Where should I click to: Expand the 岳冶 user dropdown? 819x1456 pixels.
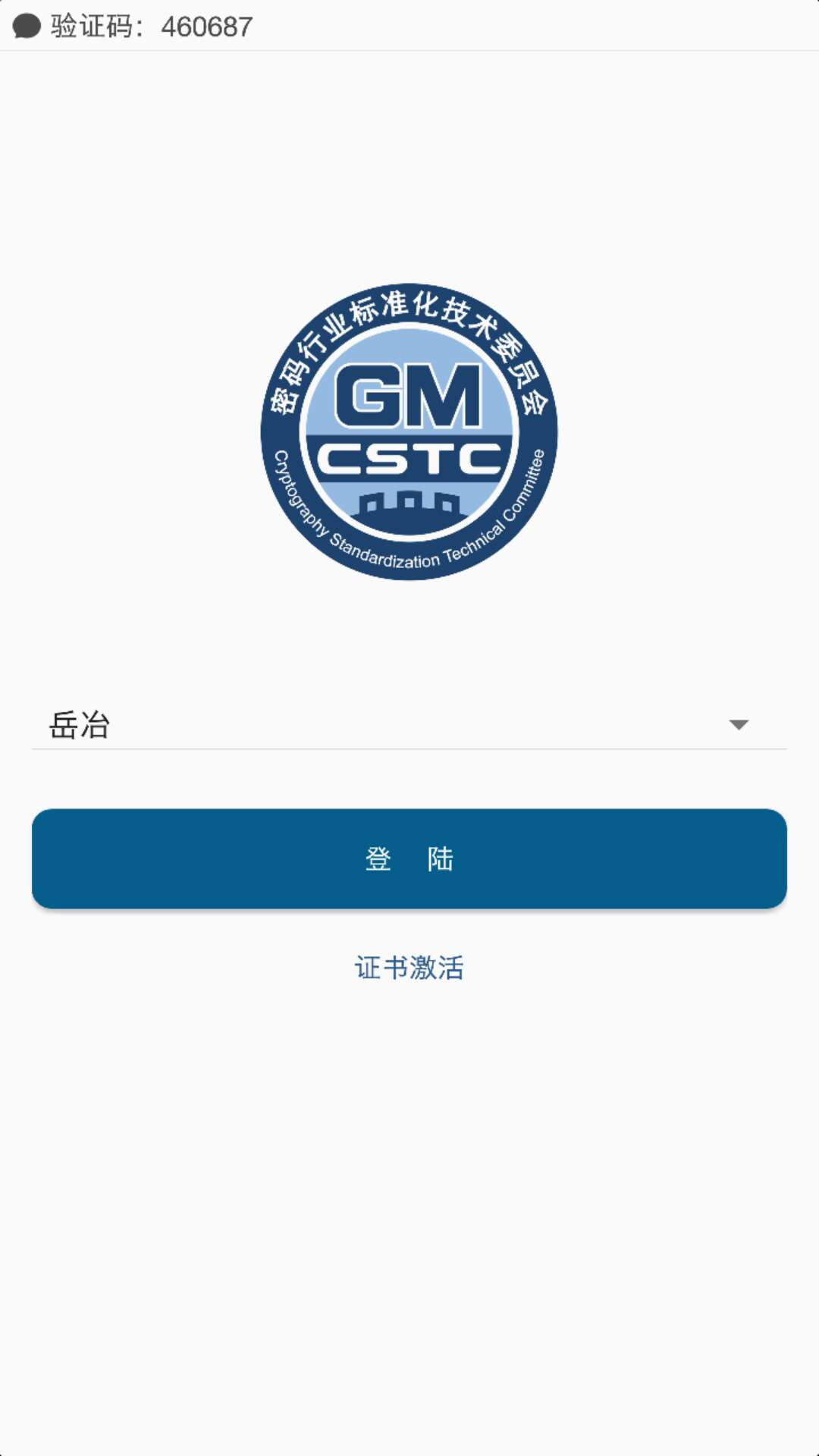pos(409,724)
